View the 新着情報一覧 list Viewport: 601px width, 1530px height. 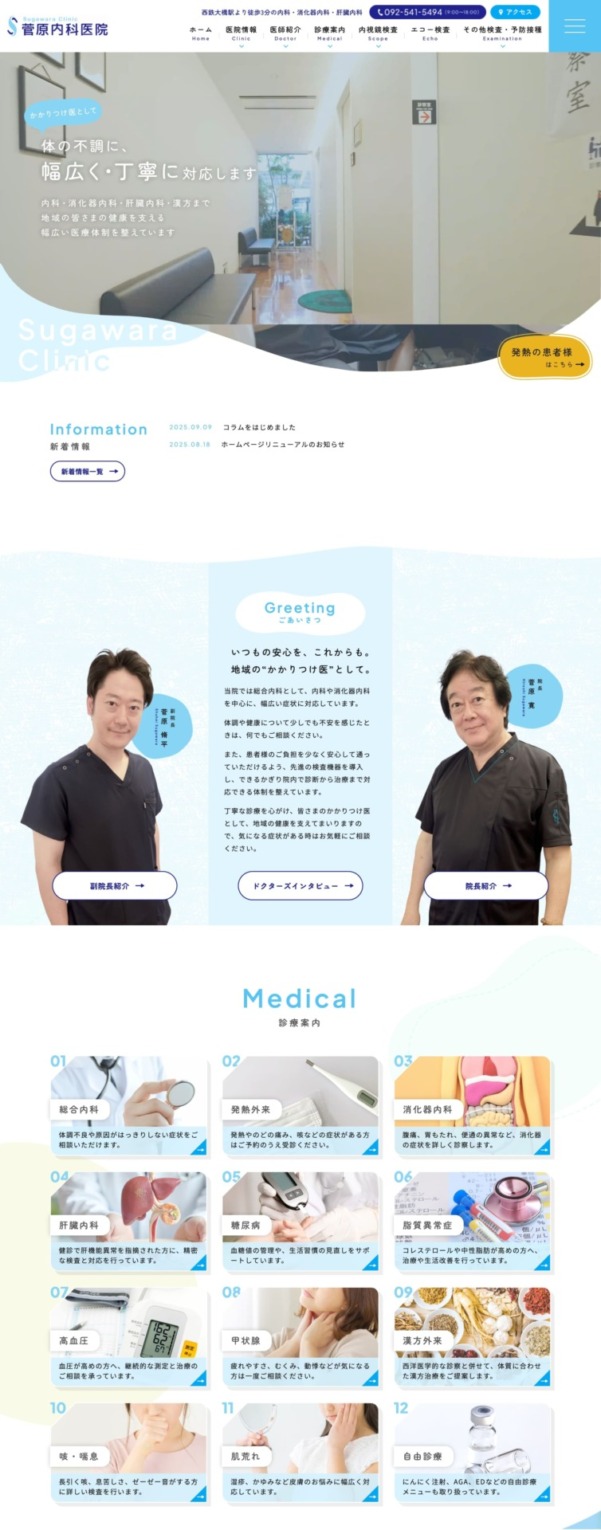pos(87,471)
